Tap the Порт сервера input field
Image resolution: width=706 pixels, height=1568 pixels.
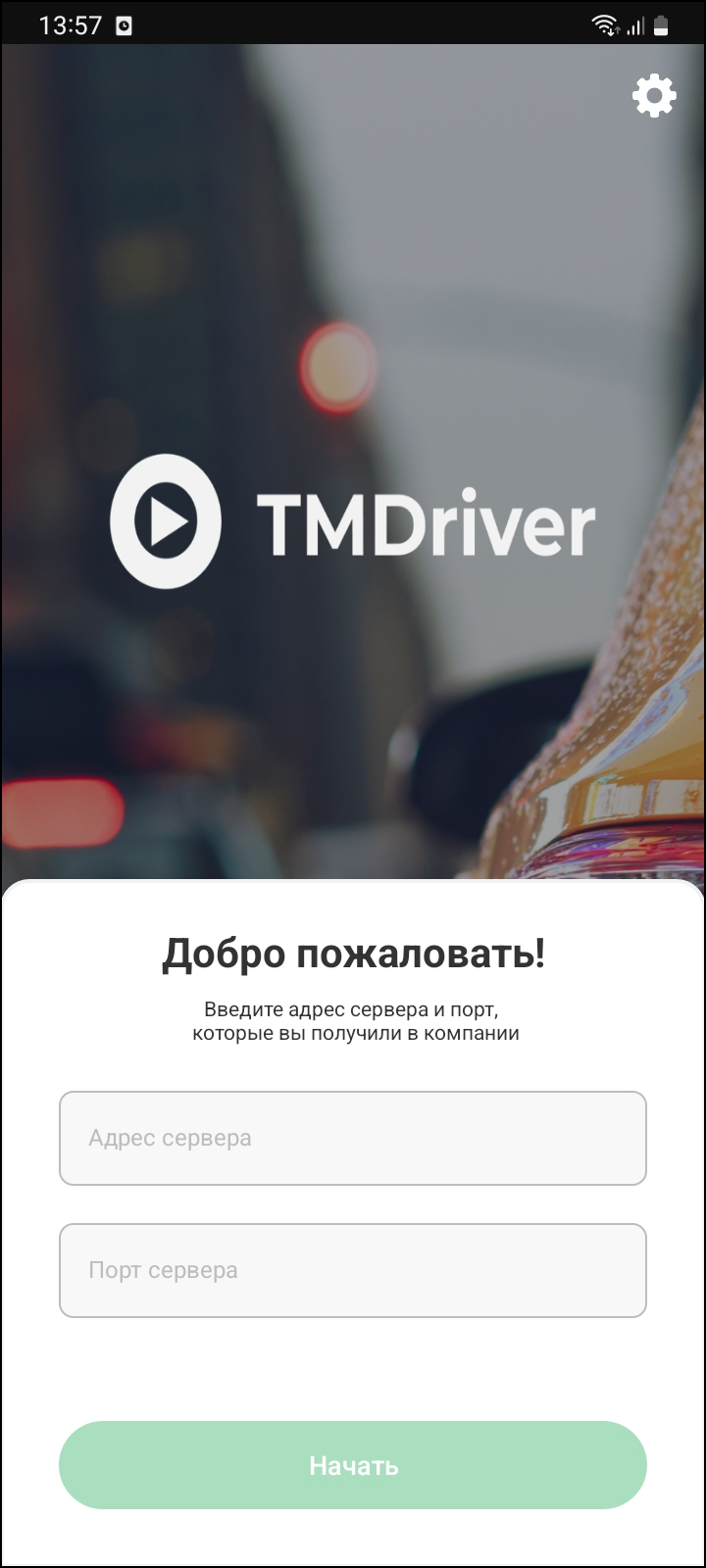353,1270
